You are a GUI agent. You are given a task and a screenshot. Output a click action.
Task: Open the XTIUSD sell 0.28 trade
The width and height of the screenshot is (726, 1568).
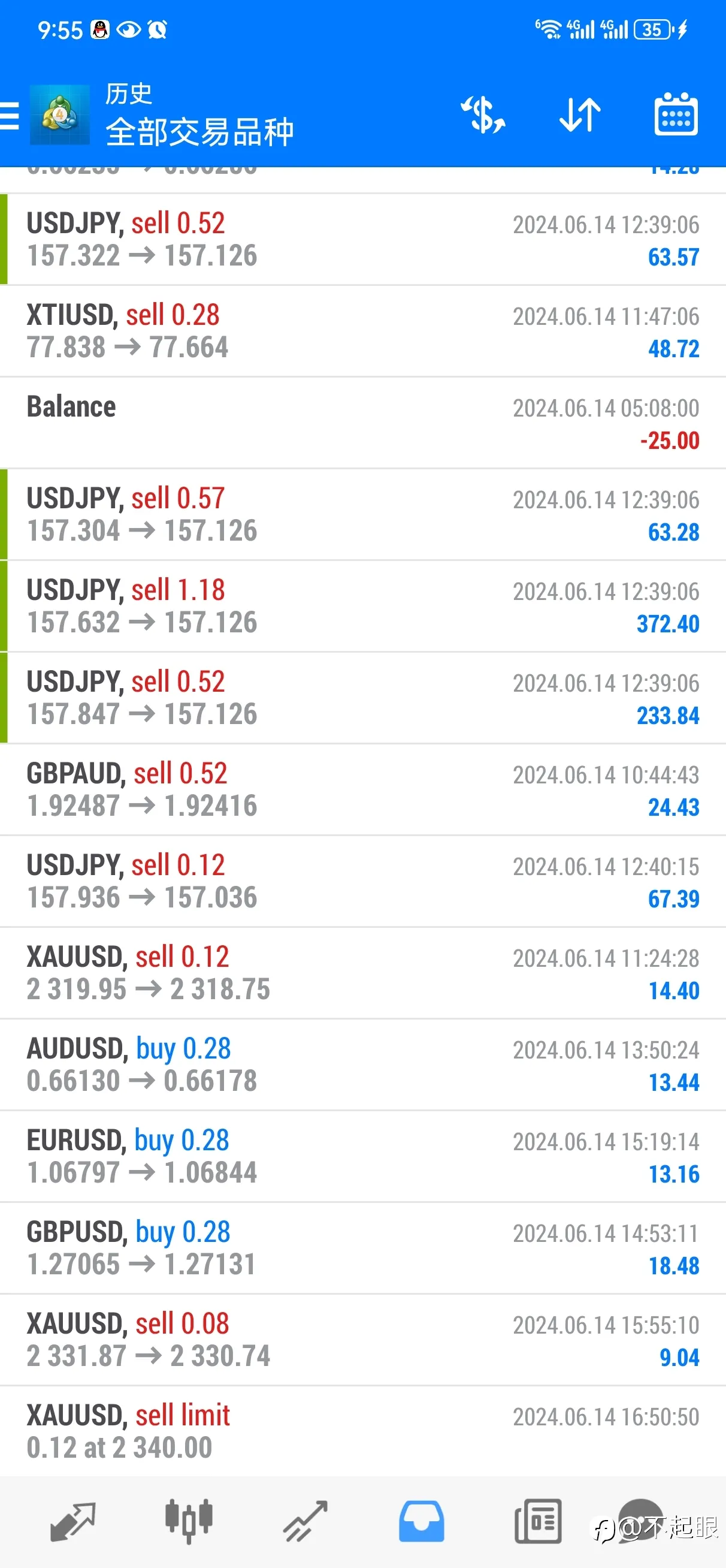362,331
